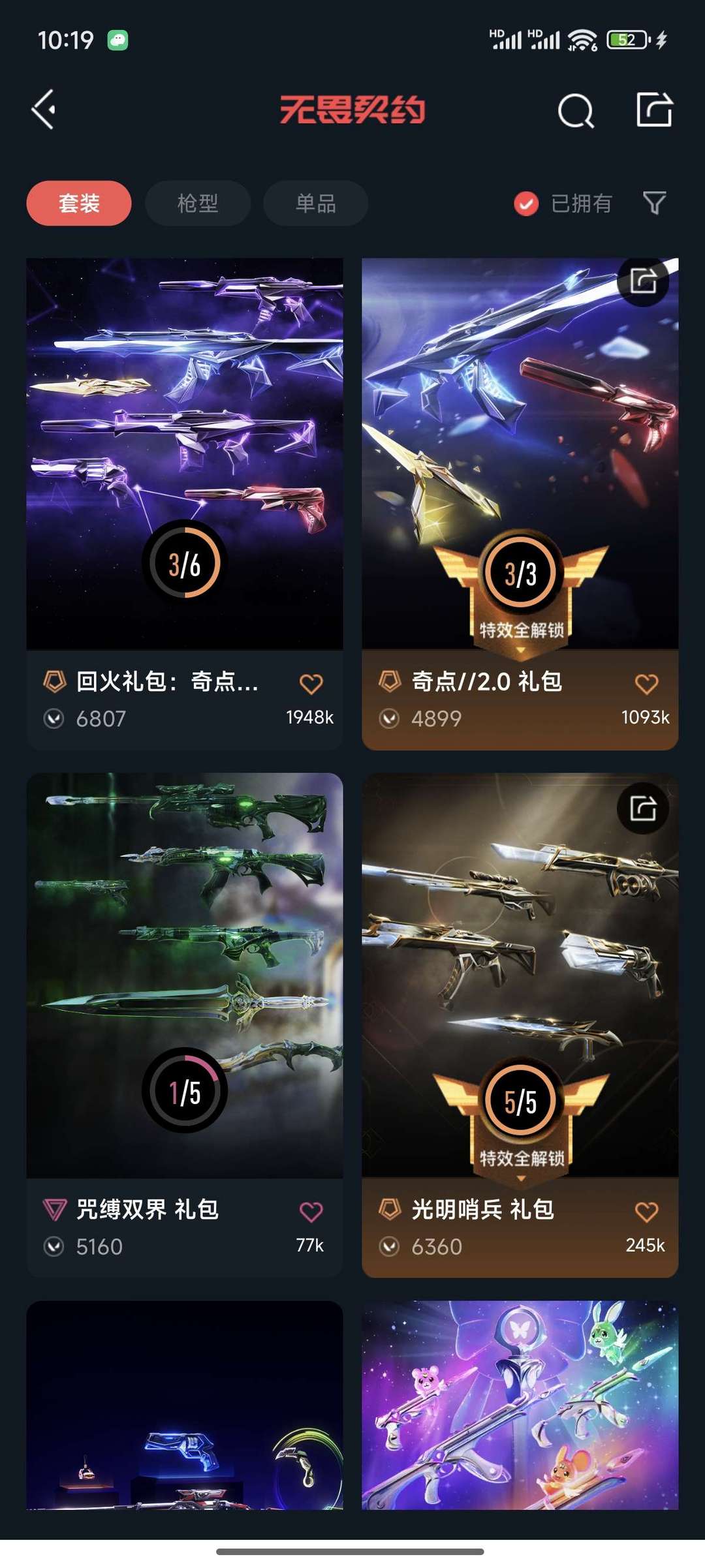Tap the share icon in the header
The width and height of the screenshot is (705, 1568).
coord(654,109)
